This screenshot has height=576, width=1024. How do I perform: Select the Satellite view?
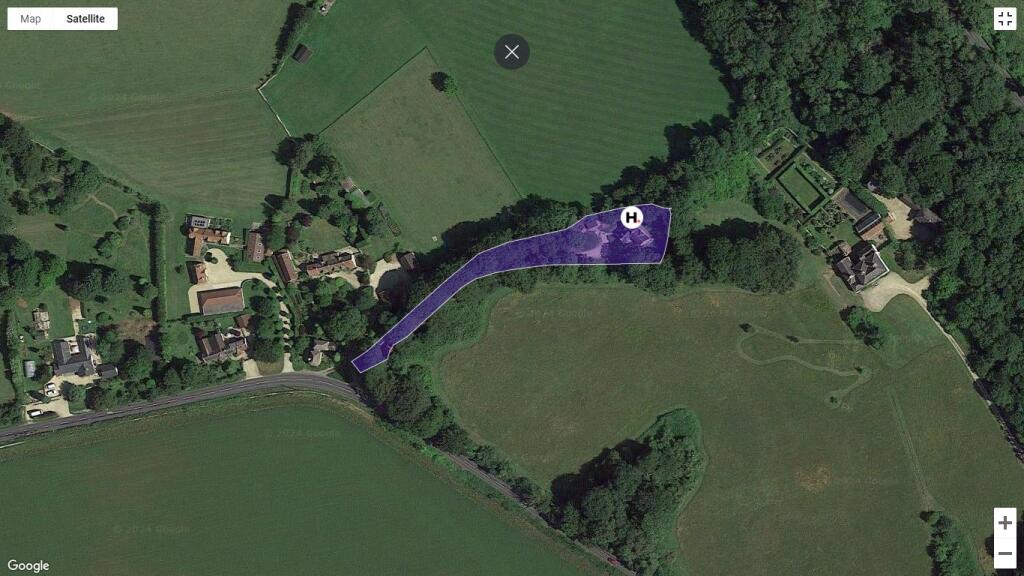pyautogui.click(x=86, y=19)
